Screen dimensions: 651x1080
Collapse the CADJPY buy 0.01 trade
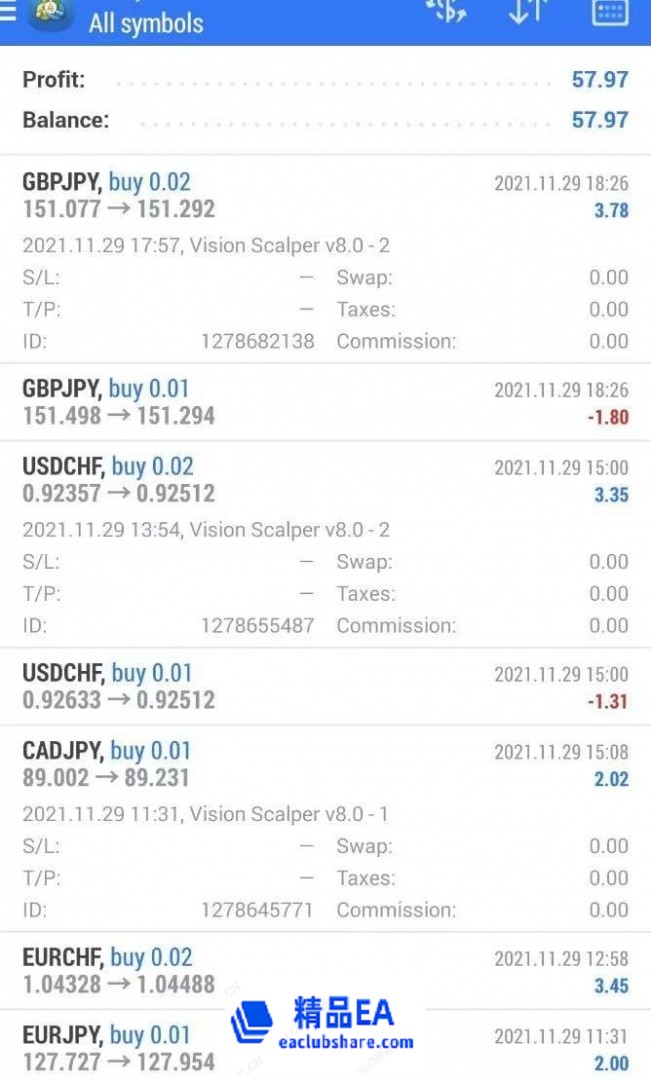tap(325, 764)
